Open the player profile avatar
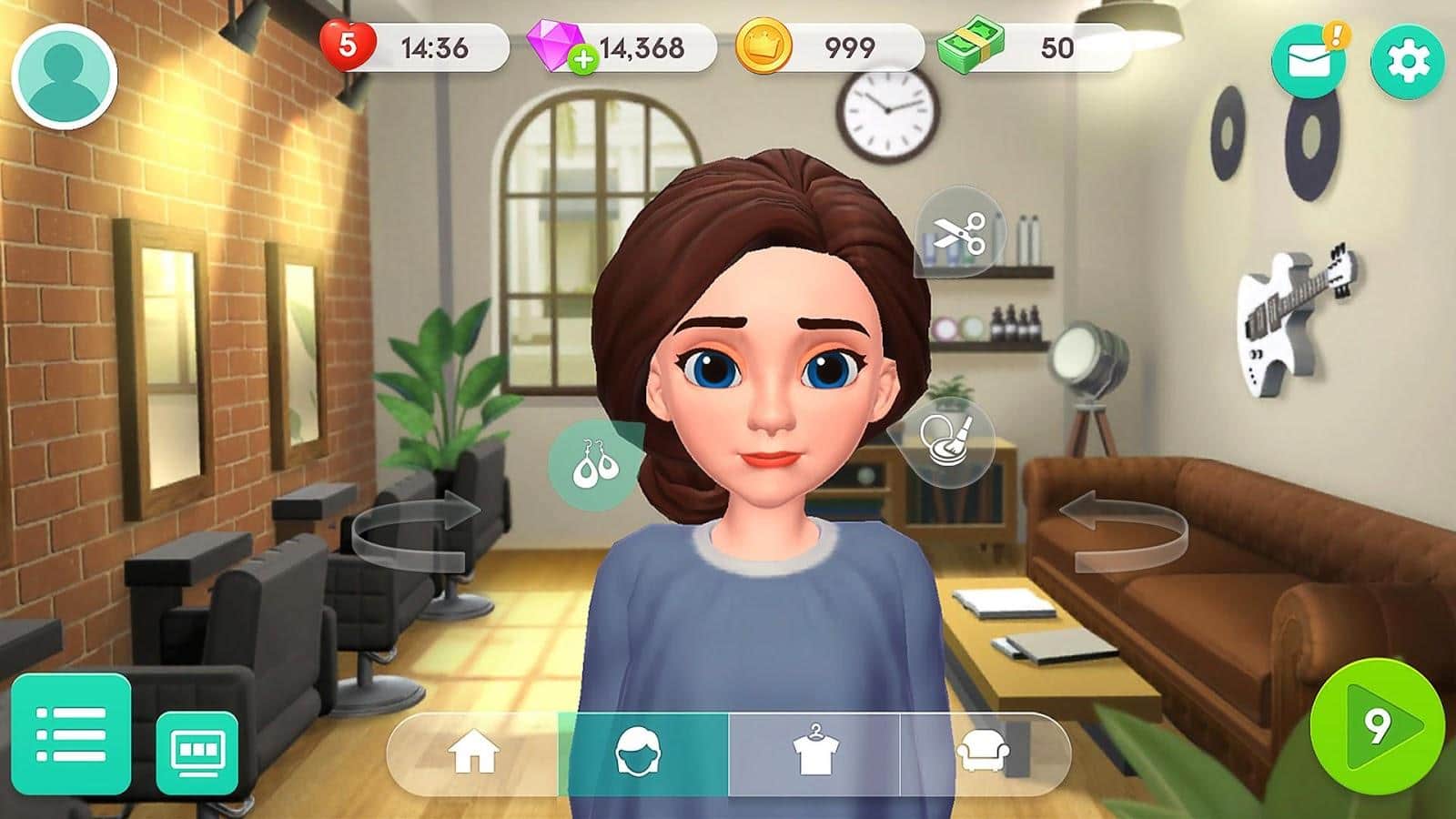The width and height of the screenshot is (1456, 819). click(x=64, y=75)
